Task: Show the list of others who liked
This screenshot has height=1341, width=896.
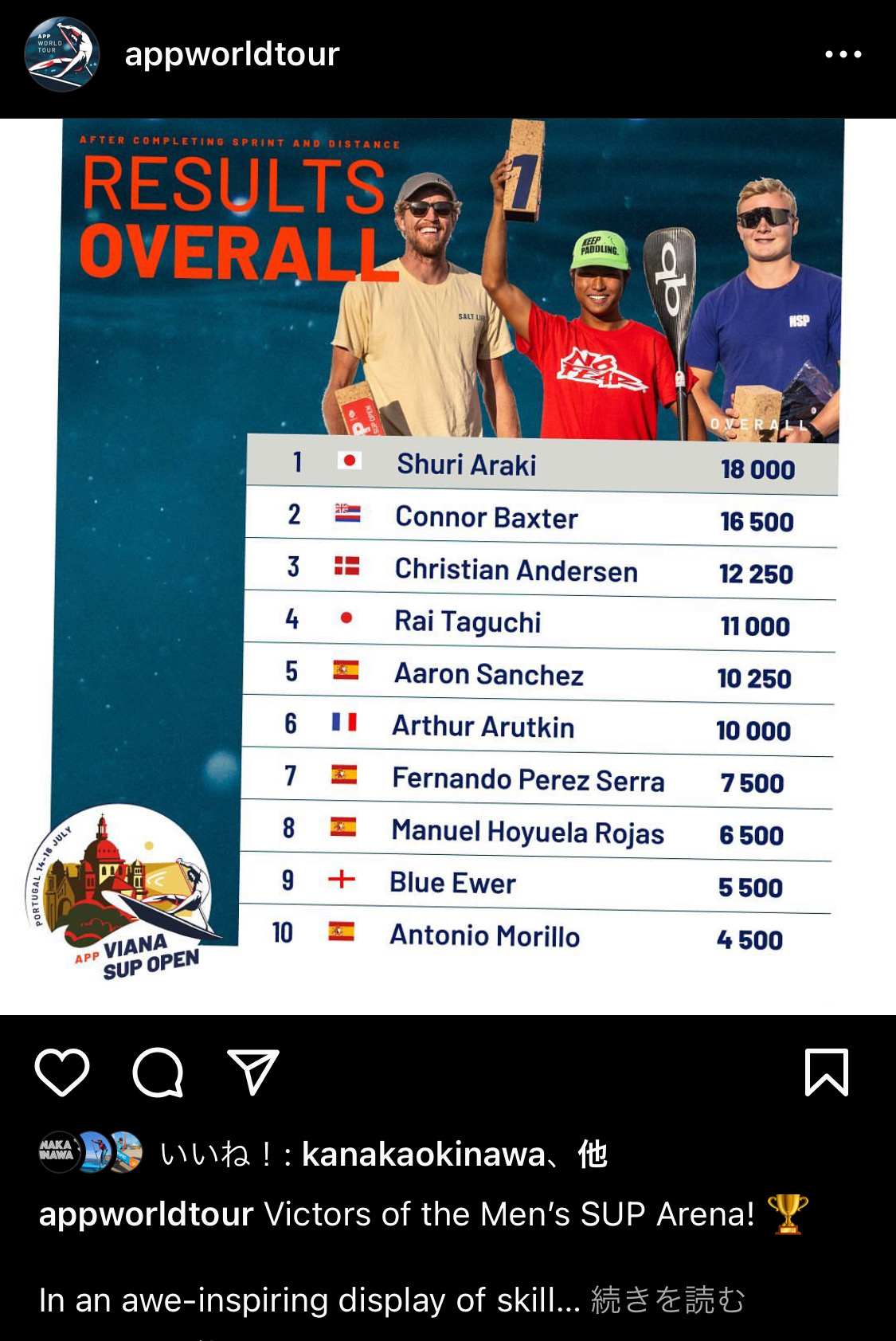Action: coord(593,1154)
